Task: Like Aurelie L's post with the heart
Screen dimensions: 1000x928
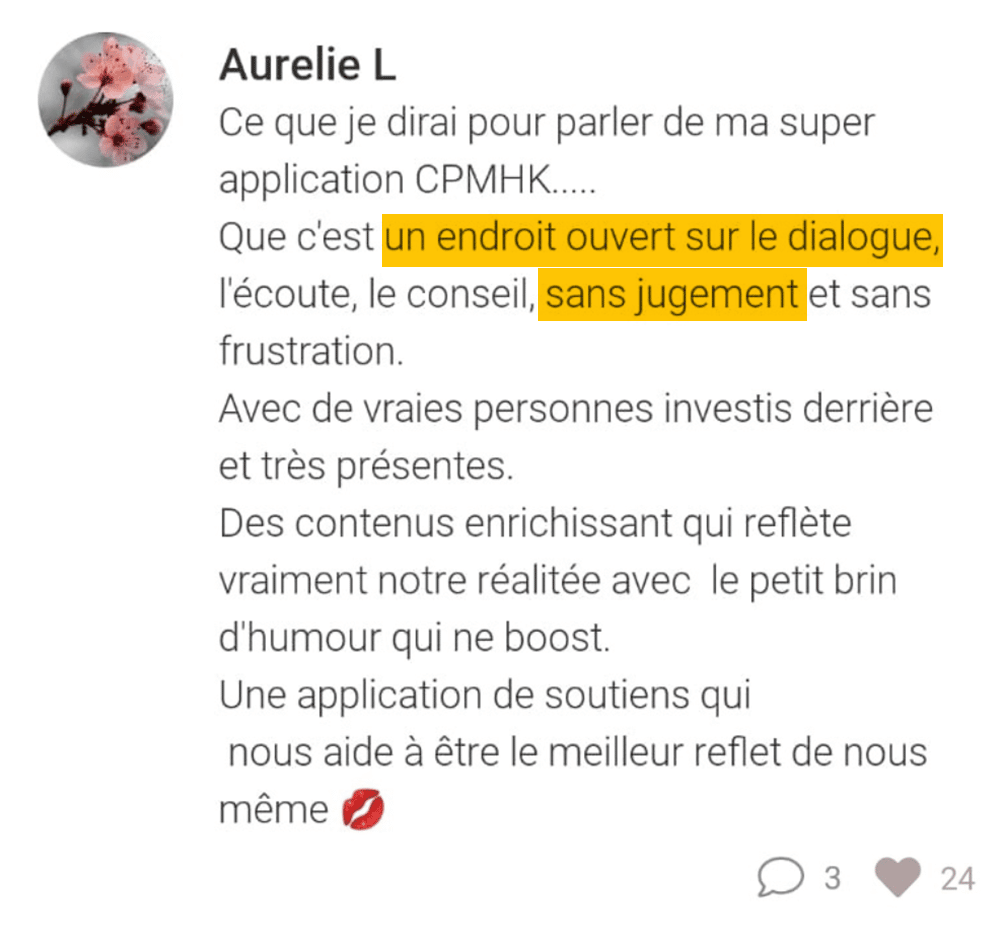Action: click(897, 879)
